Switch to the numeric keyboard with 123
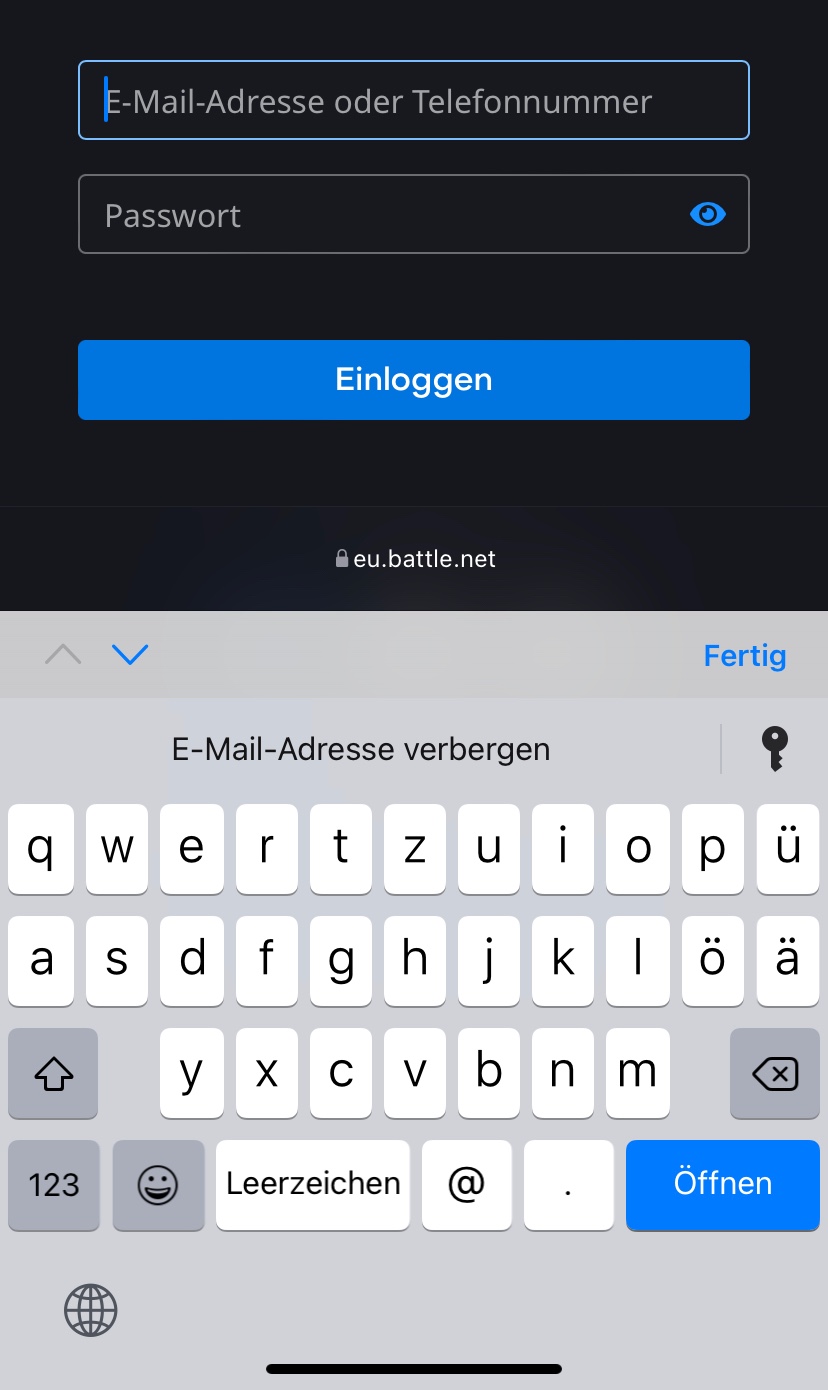 [53, 1185]
